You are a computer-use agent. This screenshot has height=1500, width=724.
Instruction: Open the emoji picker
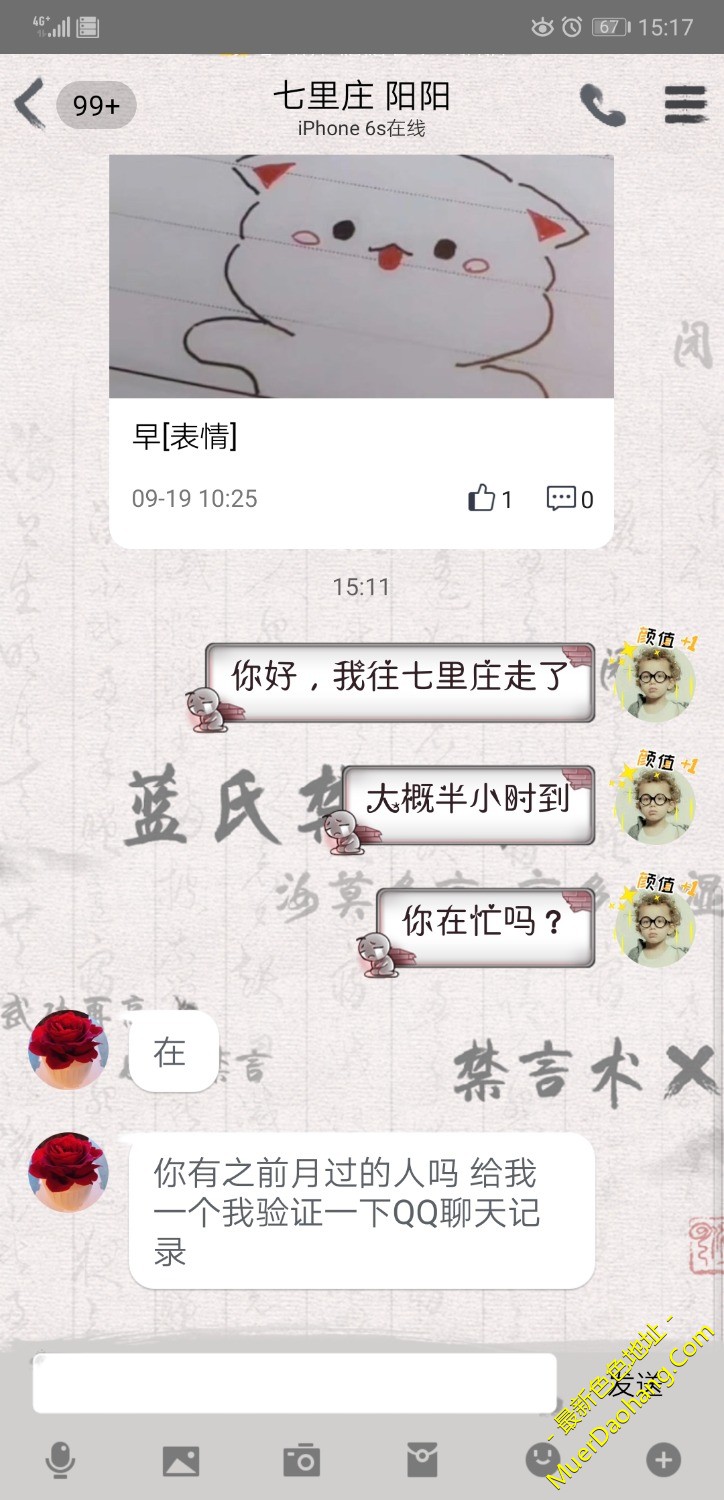coord(543,1461)
